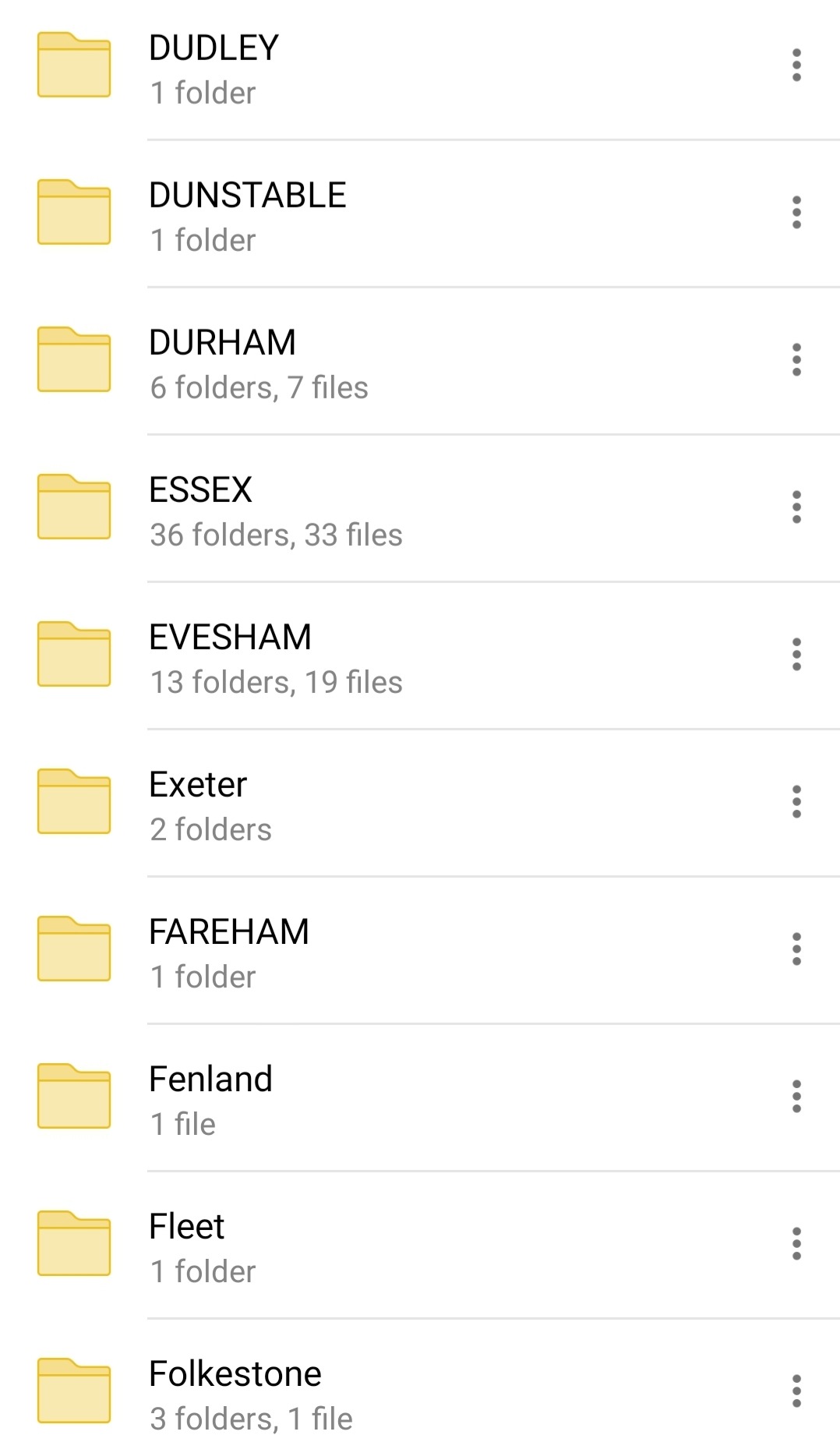
Task: Show more options for Fenland
Action: click(796, 1097)
